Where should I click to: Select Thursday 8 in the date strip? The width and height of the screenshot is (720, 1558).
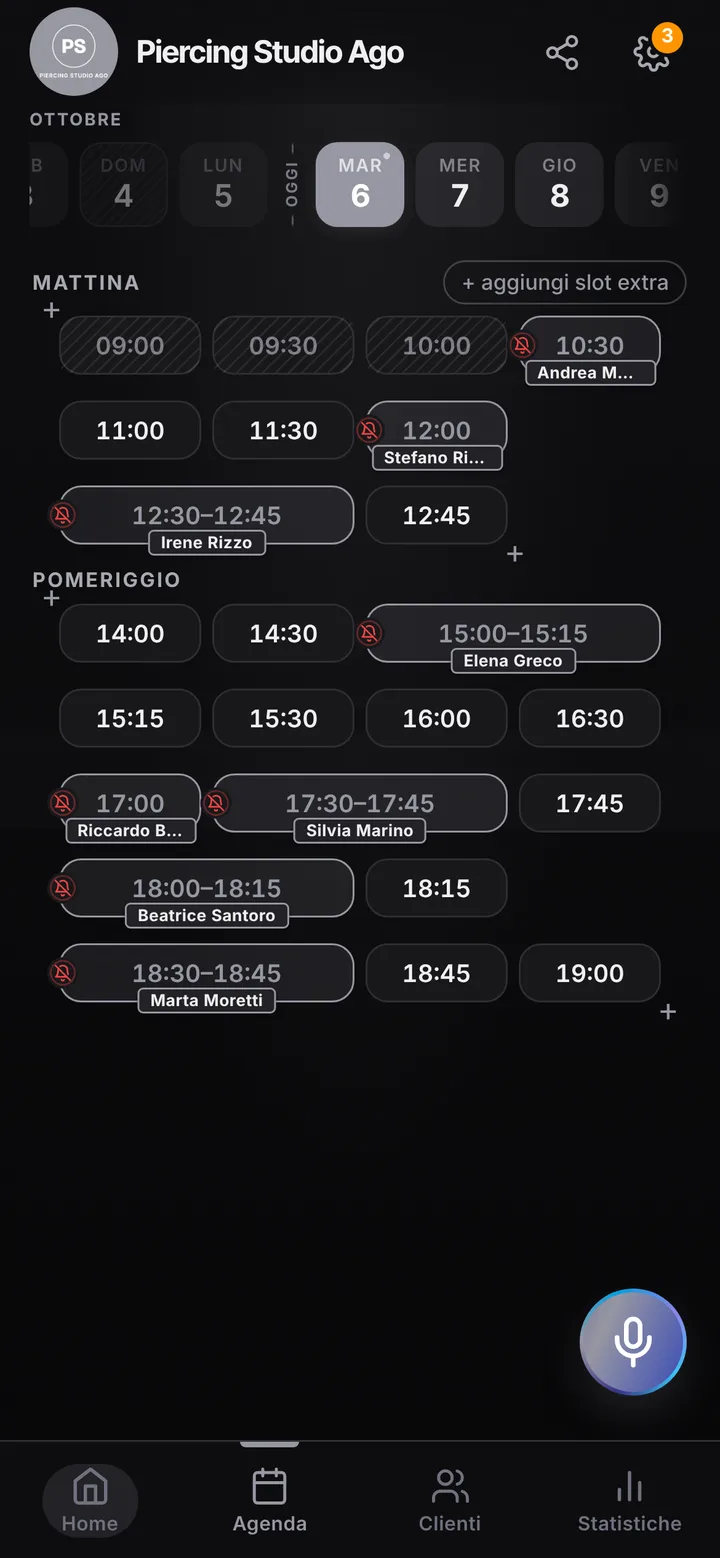pyautogui.click(x=560, y=185)
